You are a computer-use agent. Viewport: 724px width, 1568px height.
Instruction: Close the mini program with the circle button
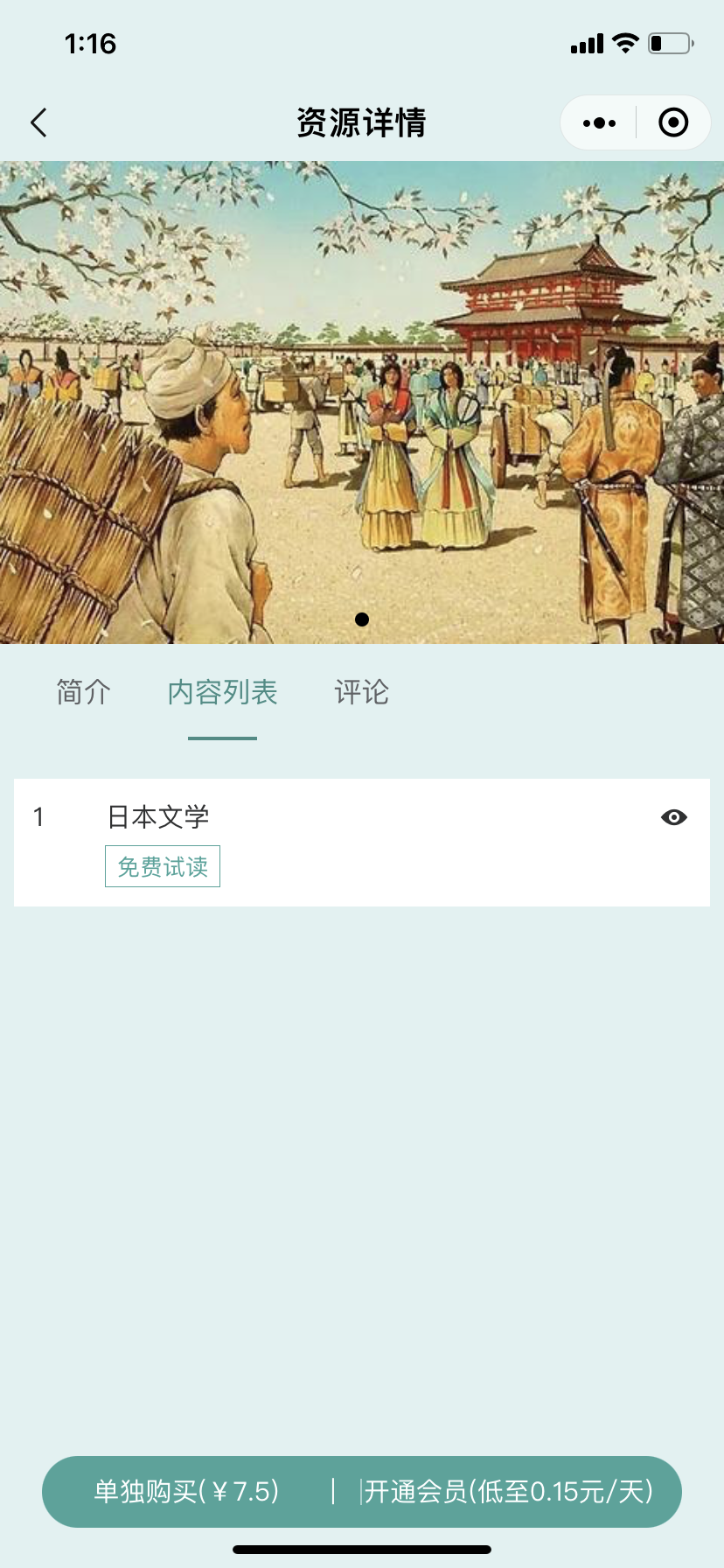(672, 122)
